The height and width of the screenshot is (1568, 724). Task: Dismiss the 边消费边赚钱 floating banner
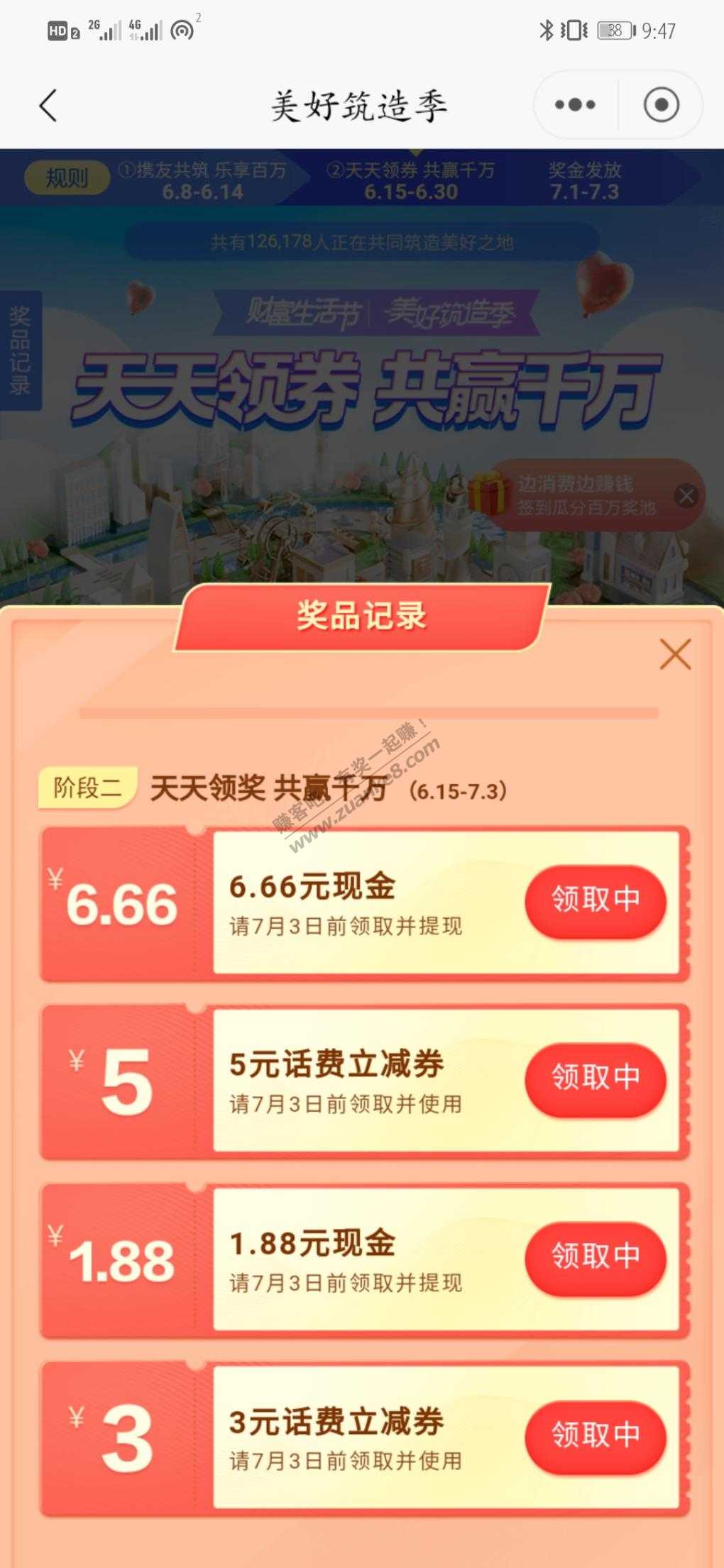tap(686, 496)
